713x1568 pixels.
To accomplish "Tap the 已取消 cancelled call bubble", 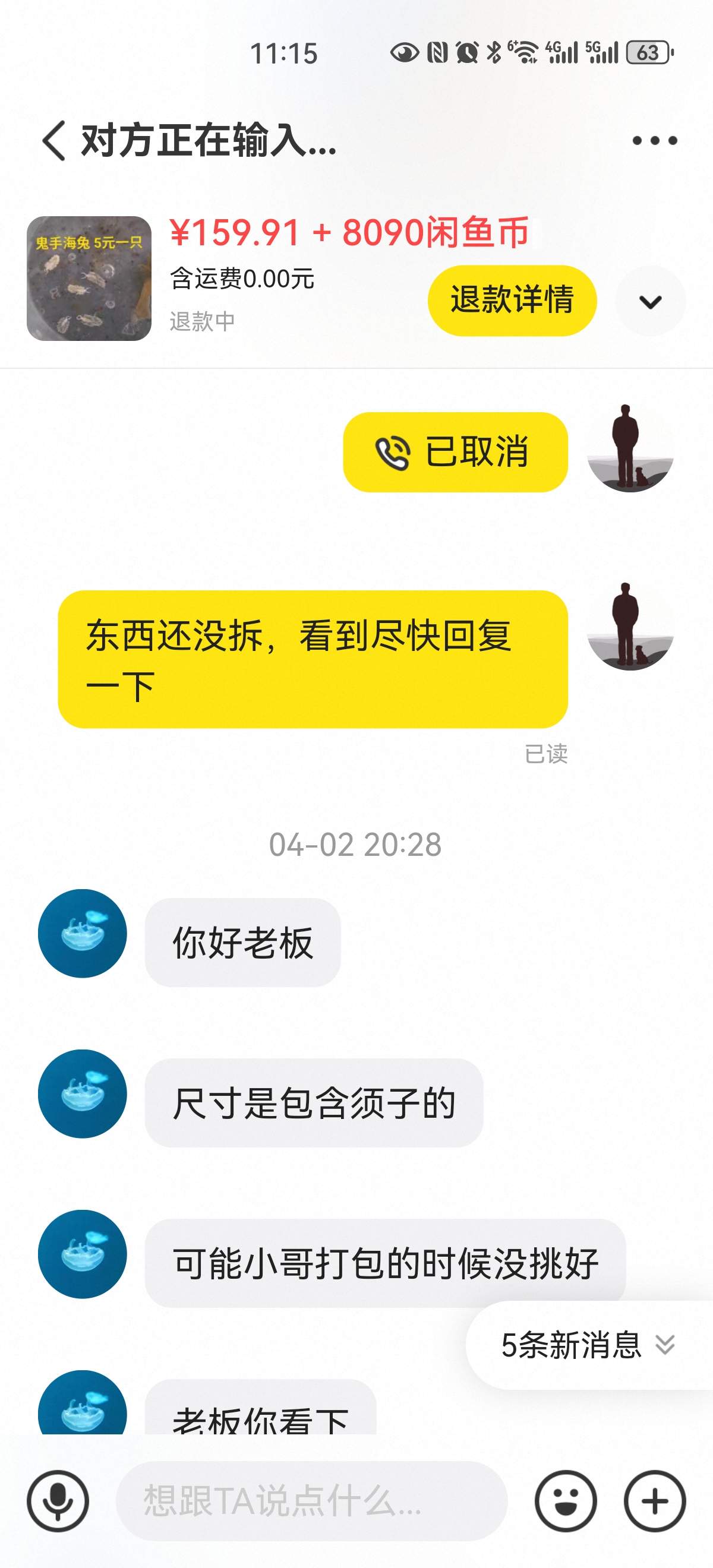I will (455, 452).
